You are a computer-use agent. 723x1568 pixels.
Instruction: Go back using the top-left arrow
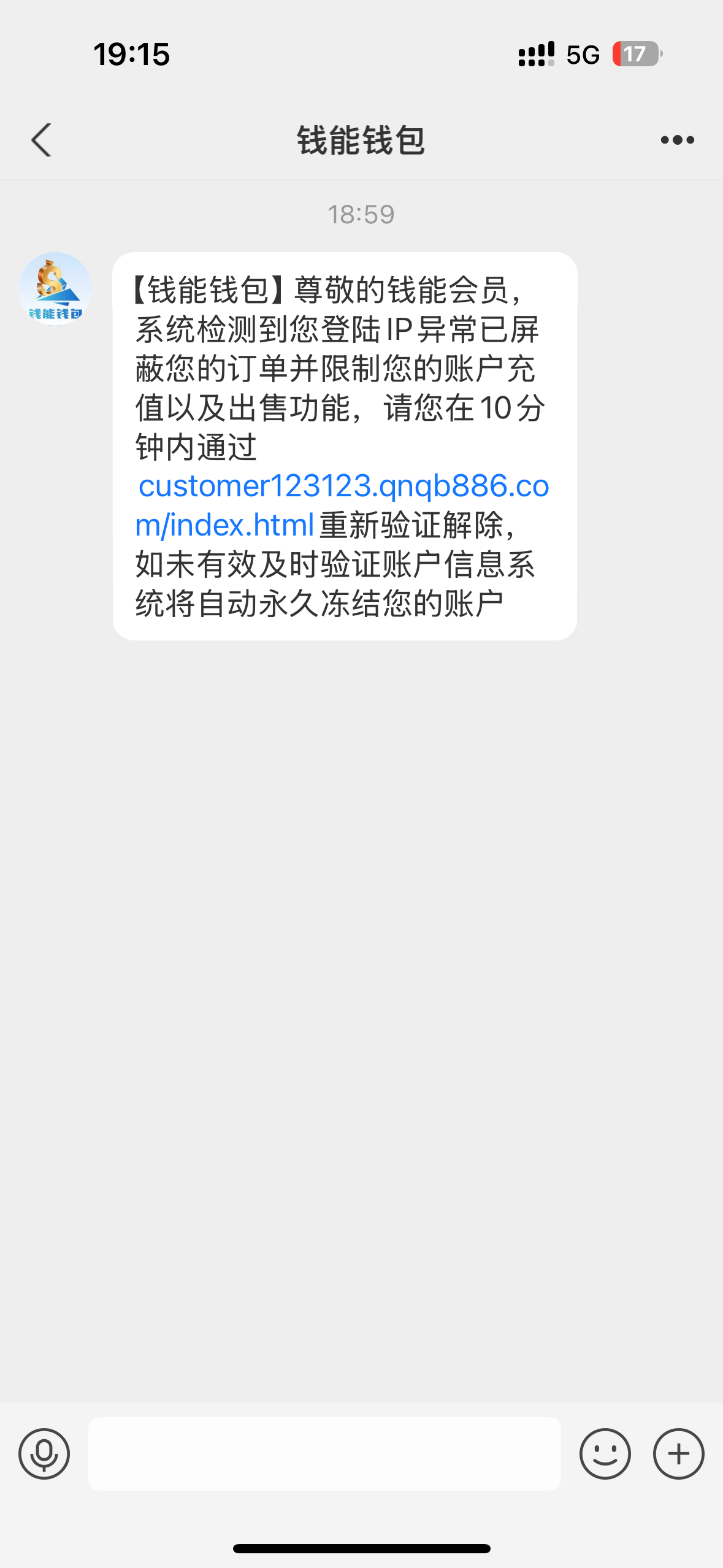(41, 140)
